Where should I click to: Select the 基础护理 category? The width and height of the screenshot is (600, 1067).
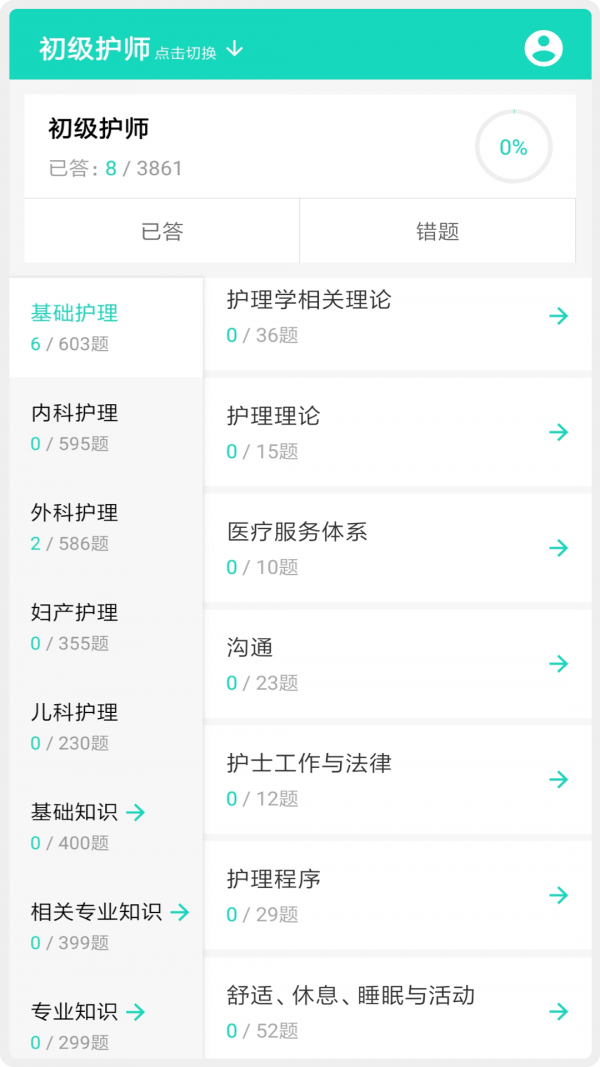[106, 327]
